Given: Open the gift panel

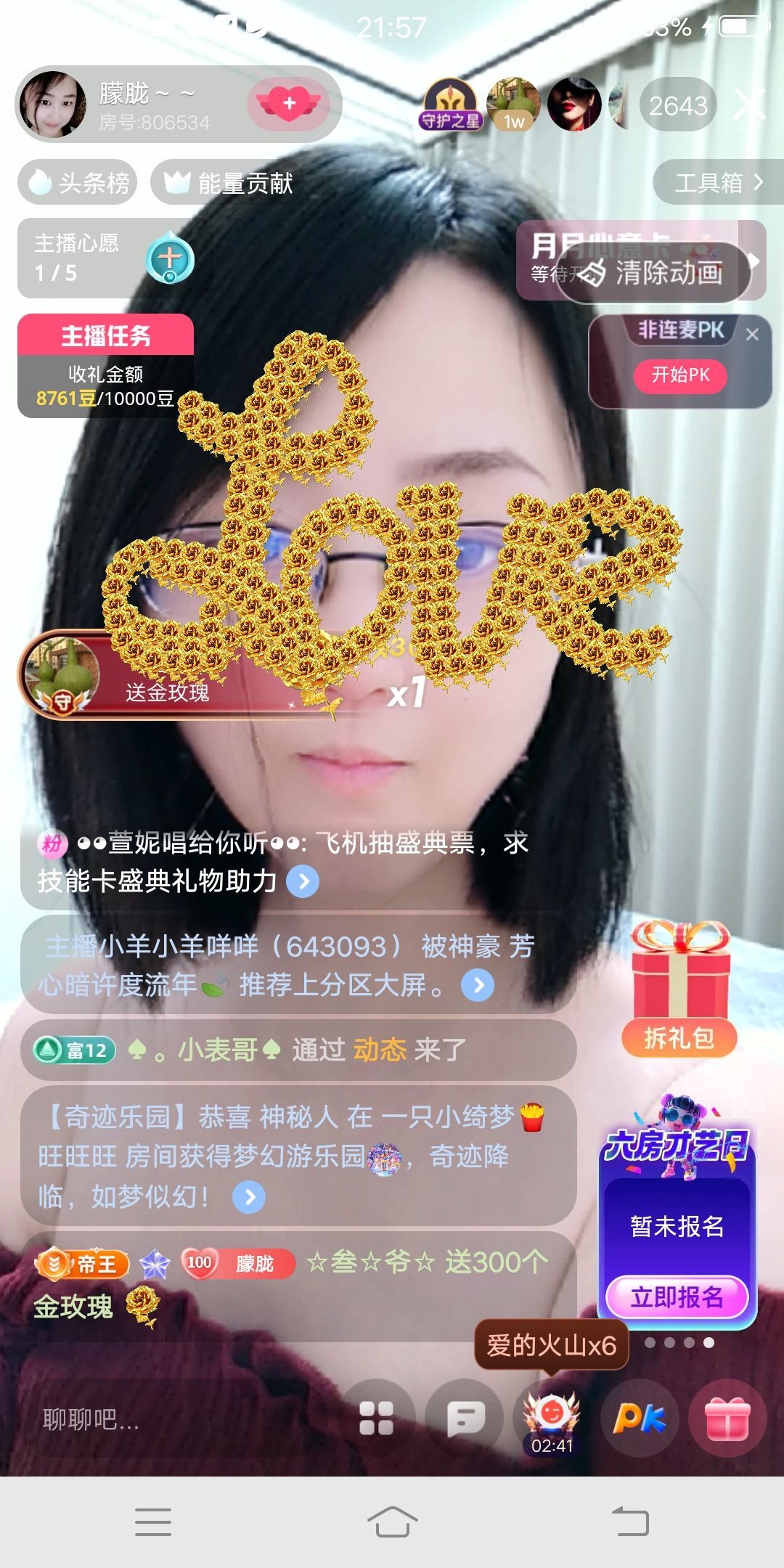Looking at the screenshot, I should point(727,1419).
